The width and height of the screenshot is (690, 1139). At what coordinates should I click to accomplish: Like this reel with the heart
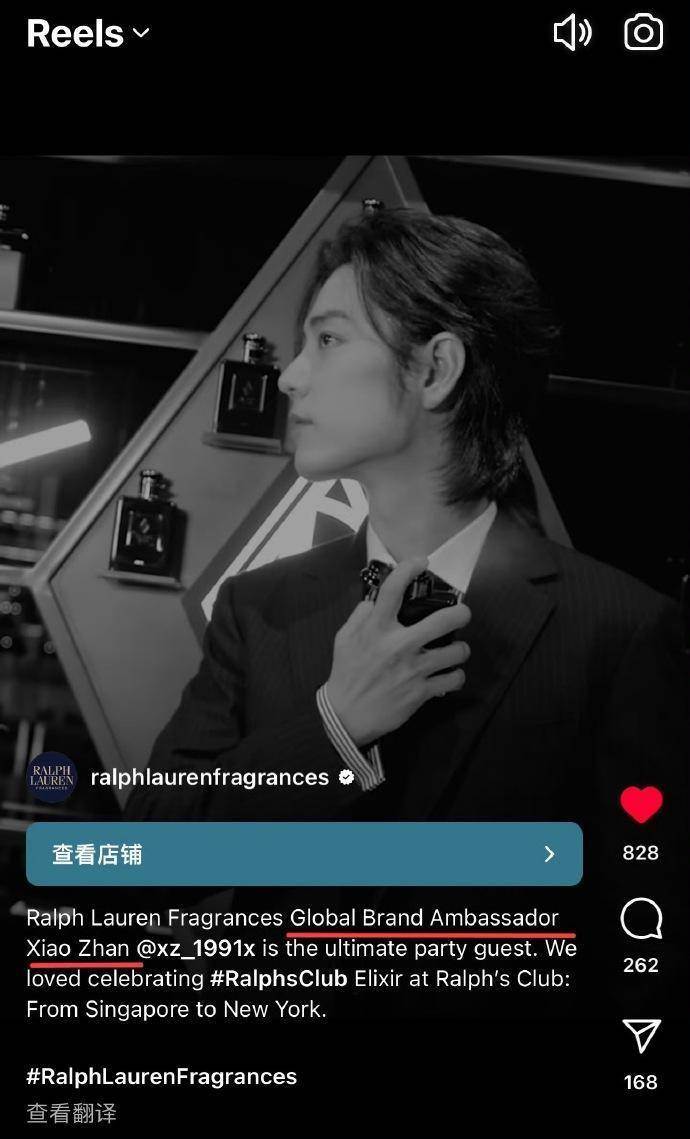pyautogui.click(x=641, y=805)
